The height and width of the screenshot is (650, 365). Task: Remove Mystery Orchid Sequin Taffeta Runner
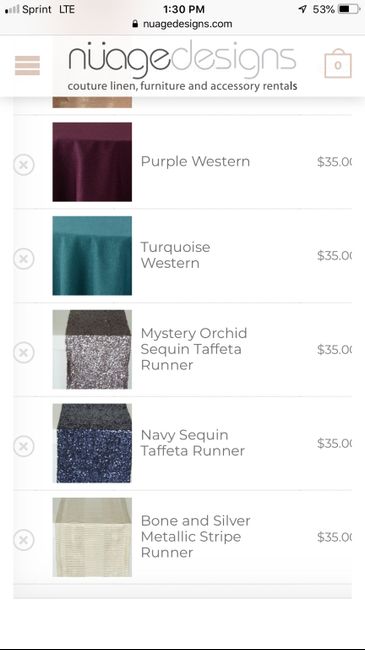[x=24, y=352]
